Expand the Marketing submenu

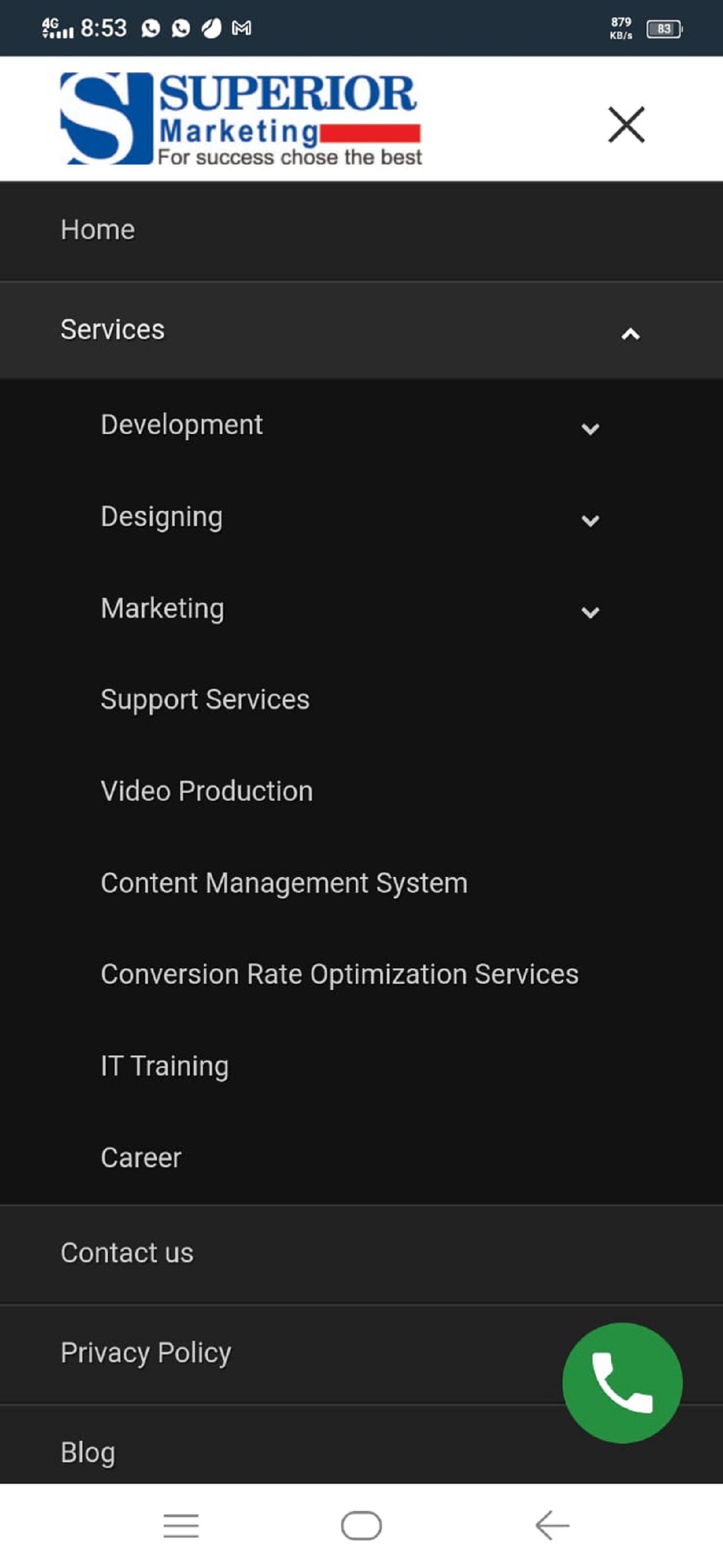(590, 612)
